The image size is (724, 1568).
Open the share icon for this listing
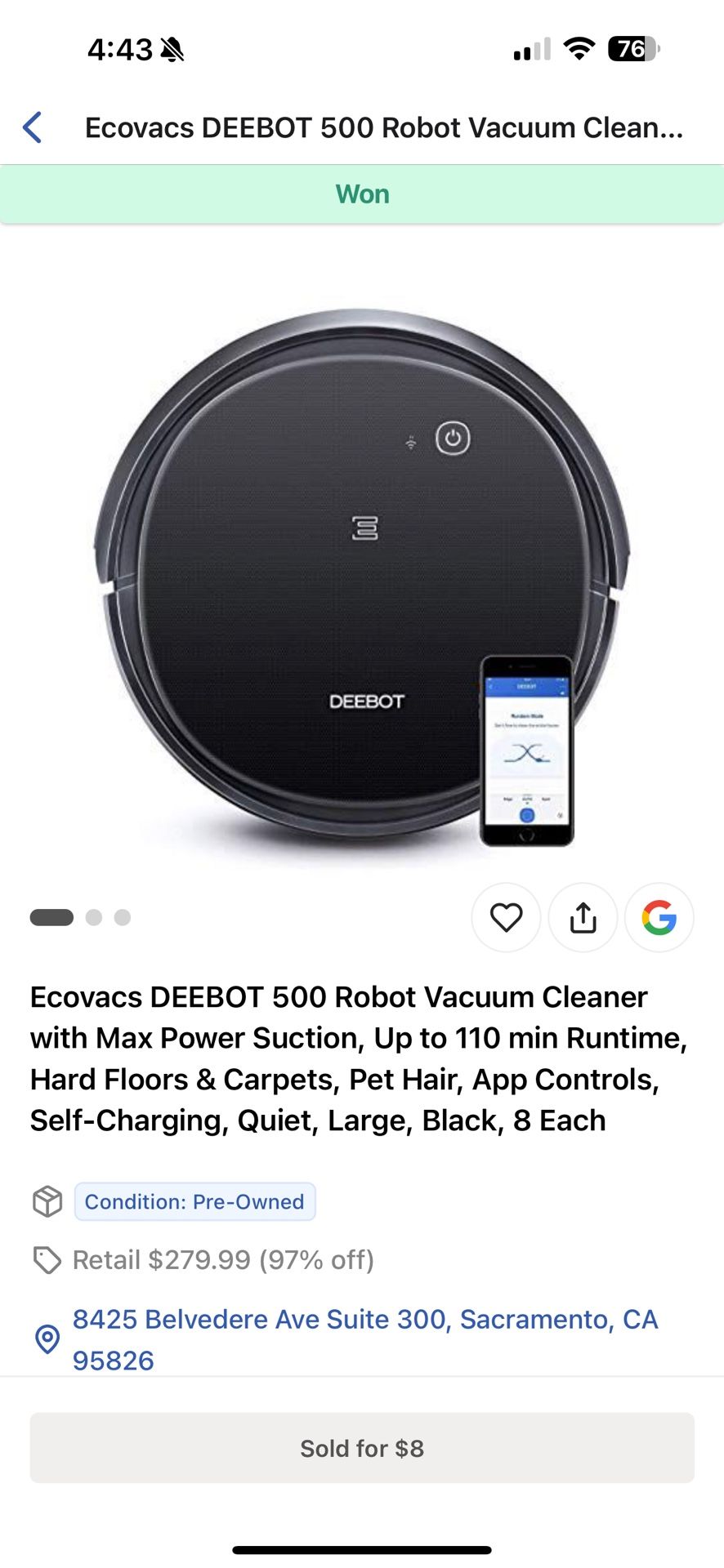tap(583, 918)
